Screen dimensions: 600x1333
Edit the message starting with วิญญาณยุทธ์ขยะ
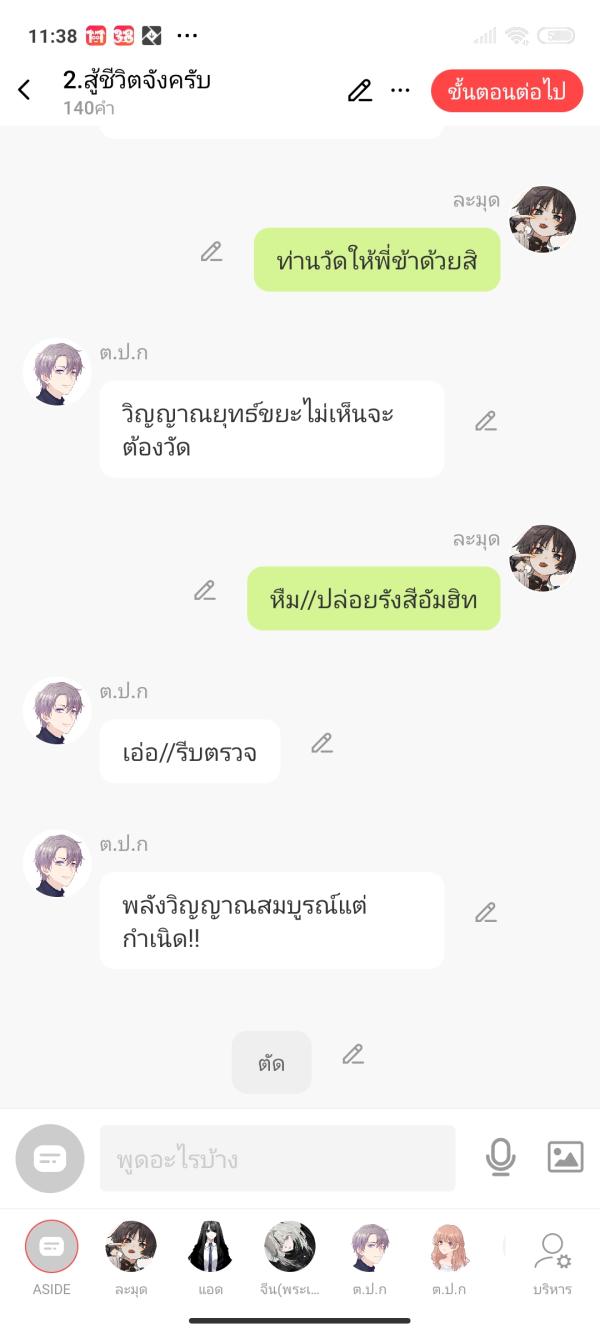pyautogui.click(x=486, y=421)
